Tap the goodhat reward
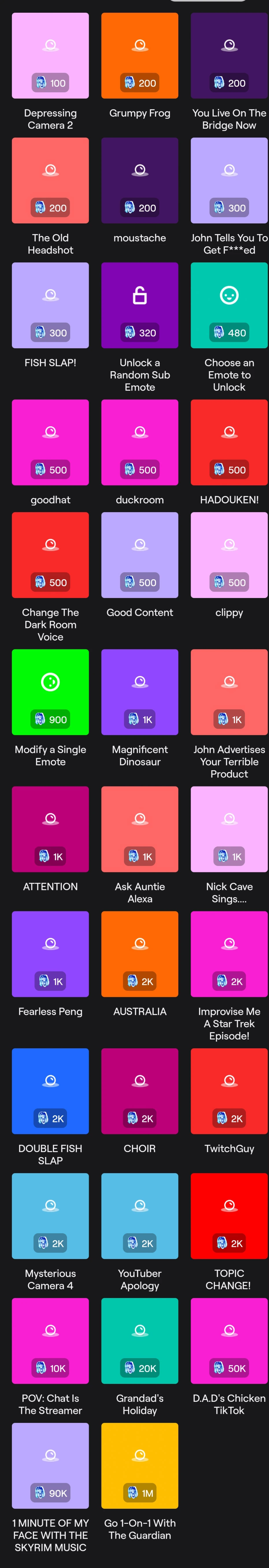 tap(51, 443)
